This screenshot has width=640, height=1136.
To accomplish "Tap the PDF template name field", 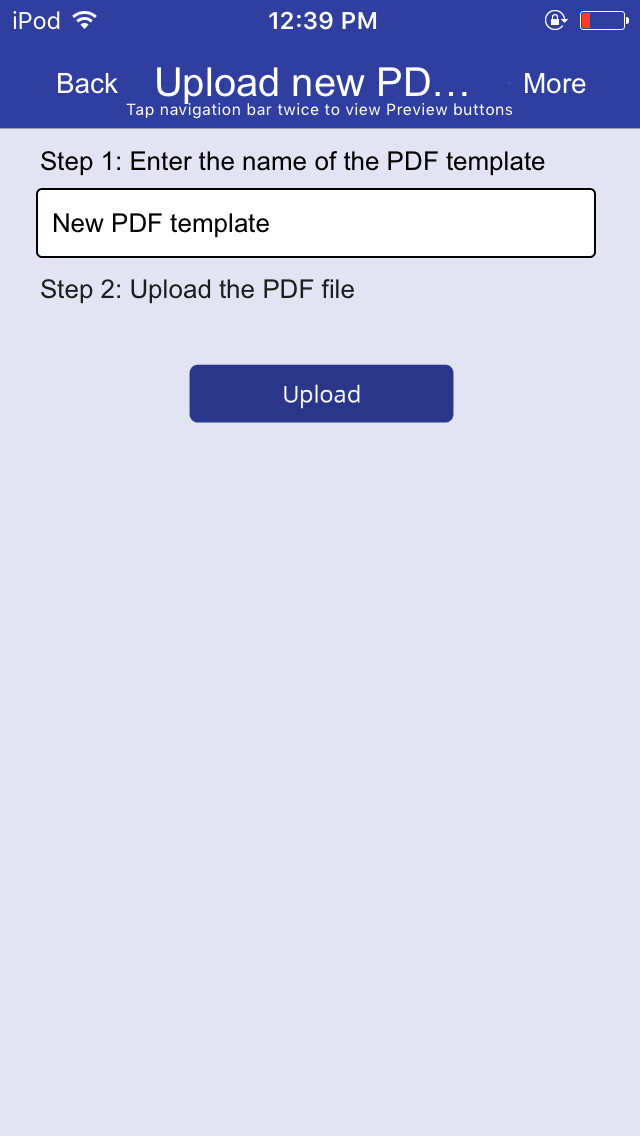I will point(316,223).
